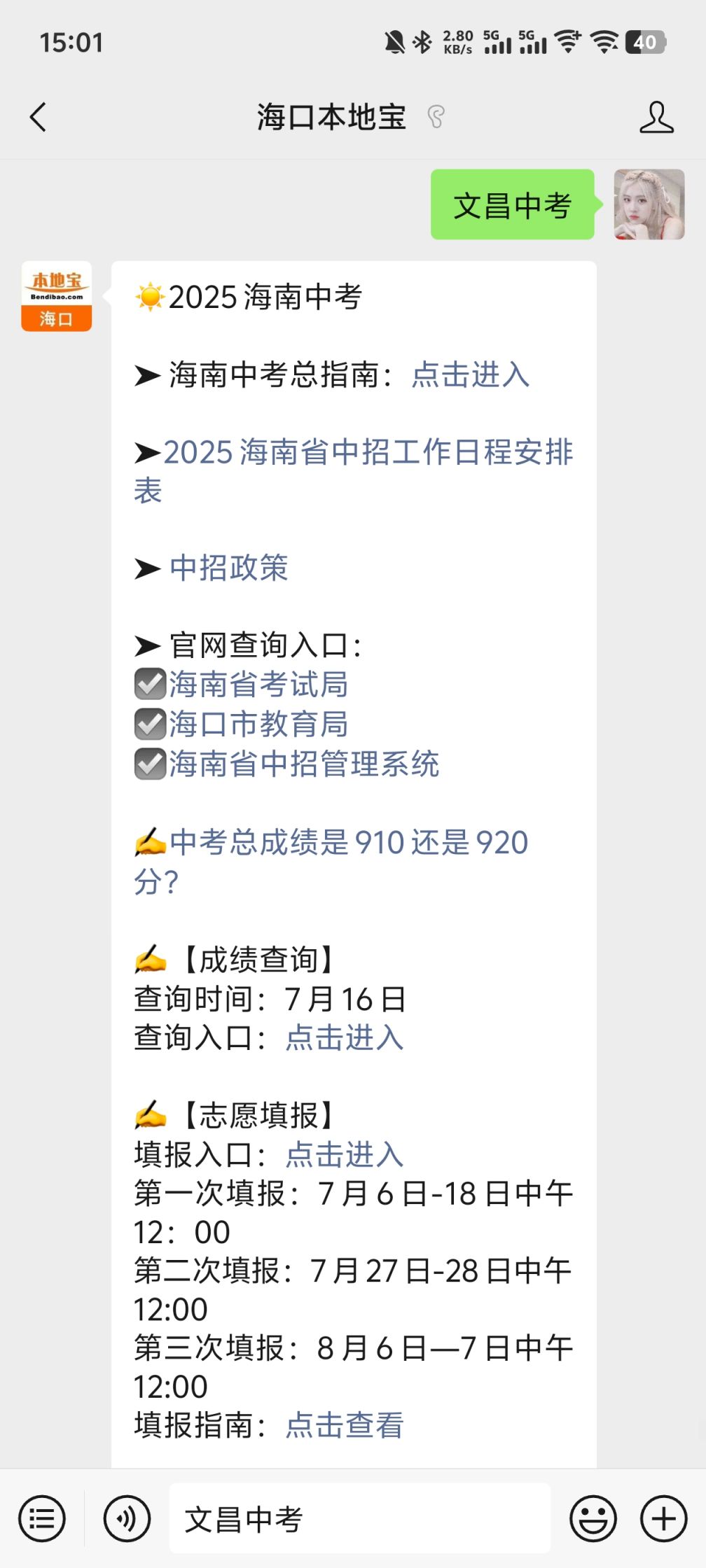This screenshot has height=1568, width=706.
Task: Visit the 海南省考试局 link
Action: (x=258, y=684)
